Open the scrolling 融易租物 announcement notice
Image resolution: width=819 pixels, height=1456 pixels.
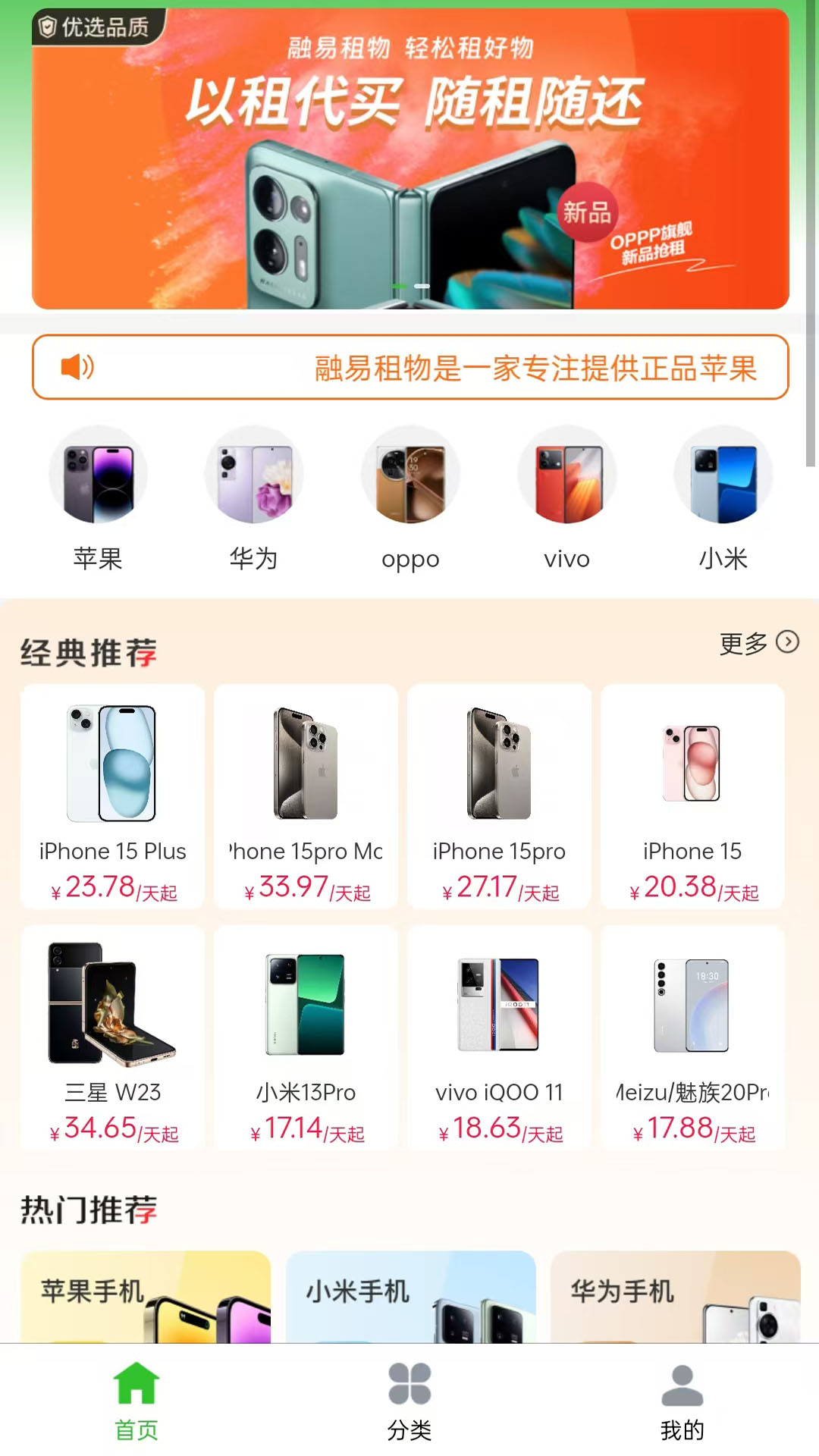coord(409,368)
